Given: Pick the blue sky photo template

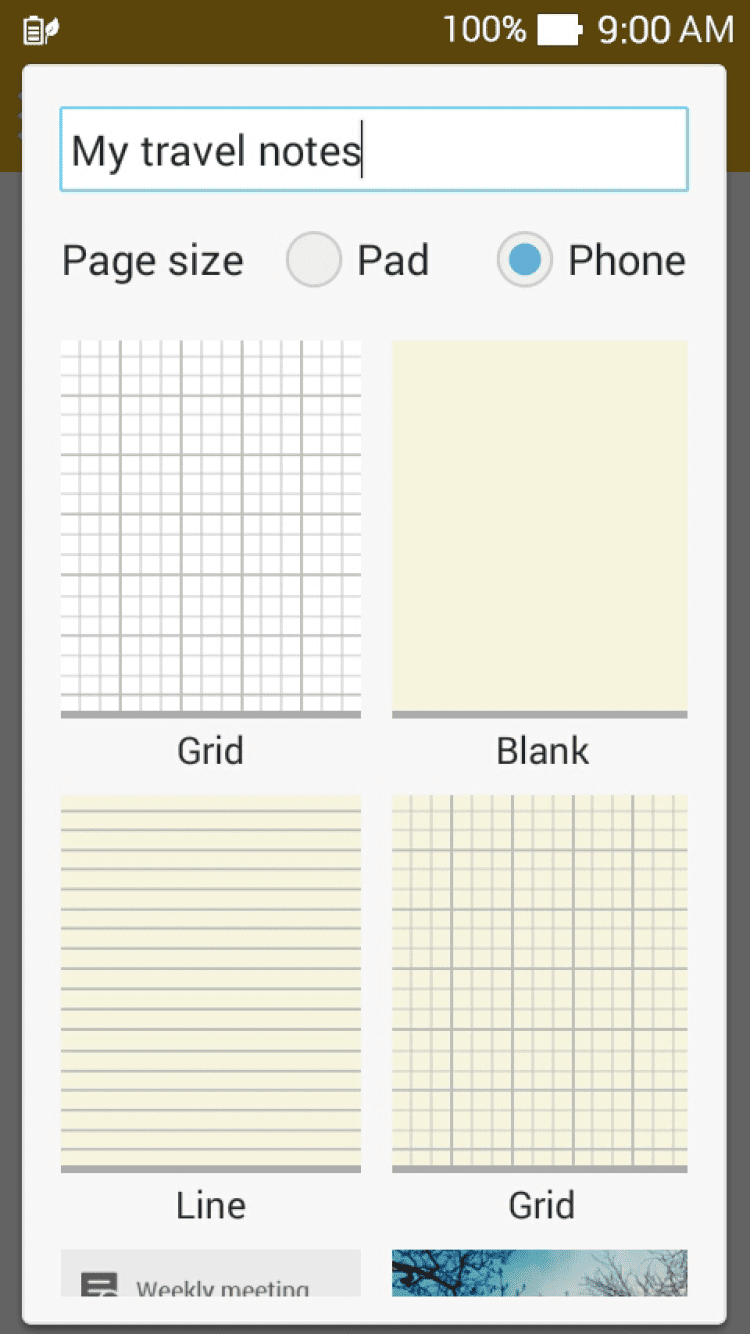Looking at the screenshot, I should (x=539, y=1274).
